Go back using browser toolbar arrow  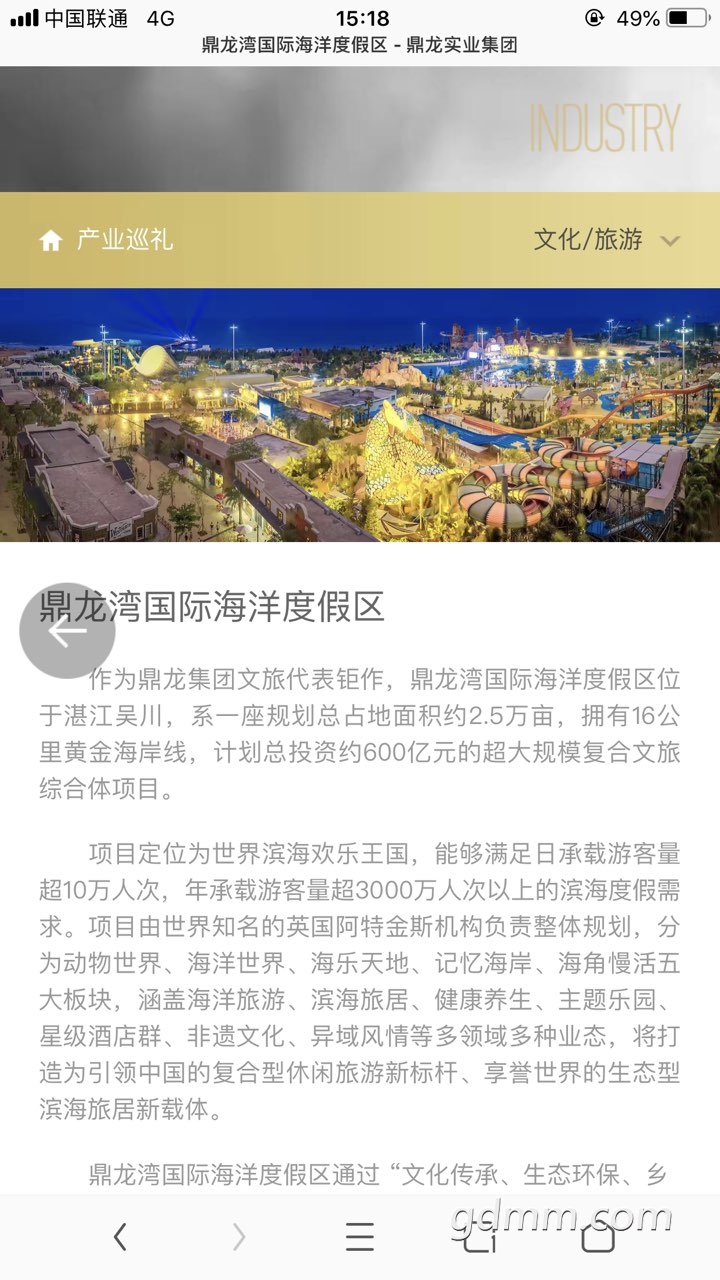(x=120, y=1237)
